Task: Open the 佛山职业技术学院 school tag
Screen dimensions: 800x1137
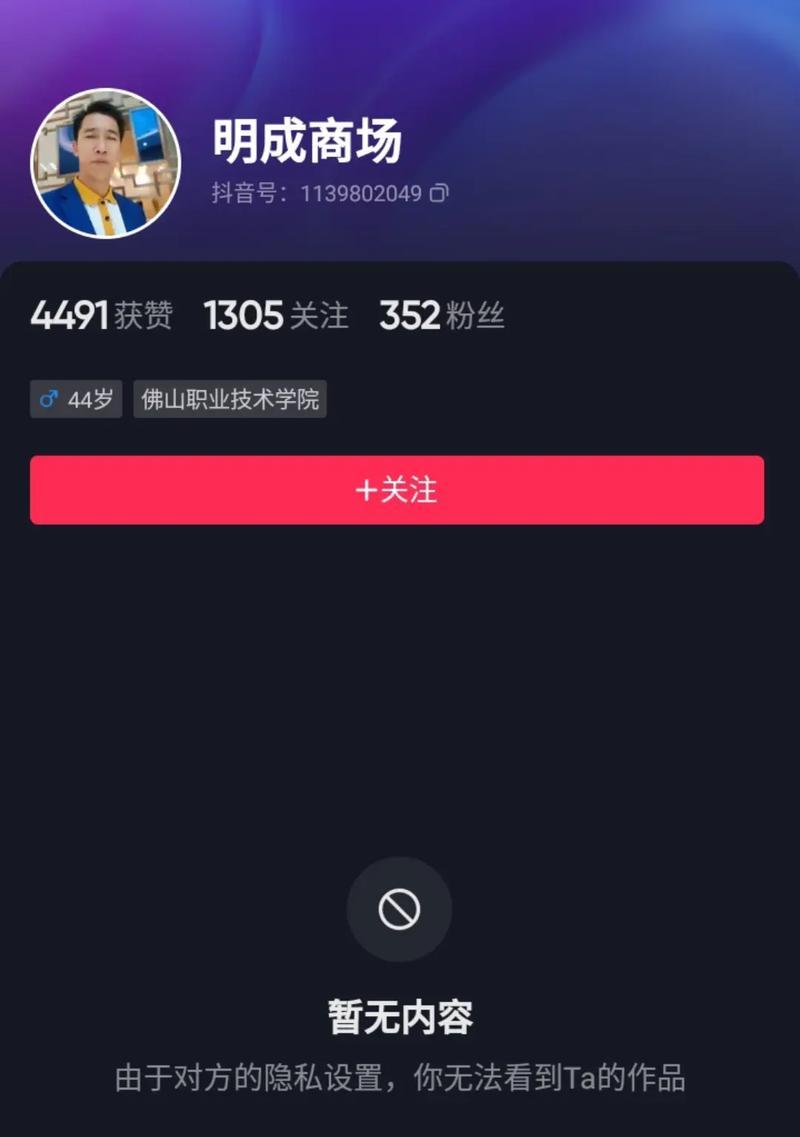Action: pyautogui.click(x=230, y=399)
